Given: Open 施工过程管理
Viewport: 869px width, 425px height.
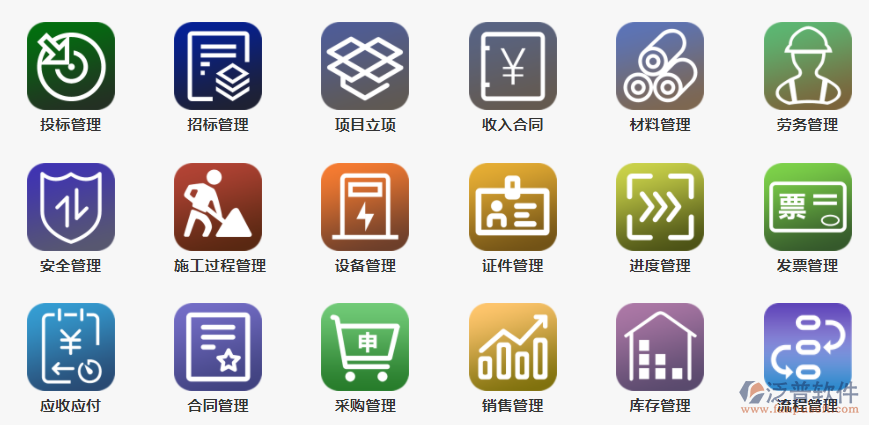Looking at the screenshot, I should click(x=218, y=207).
